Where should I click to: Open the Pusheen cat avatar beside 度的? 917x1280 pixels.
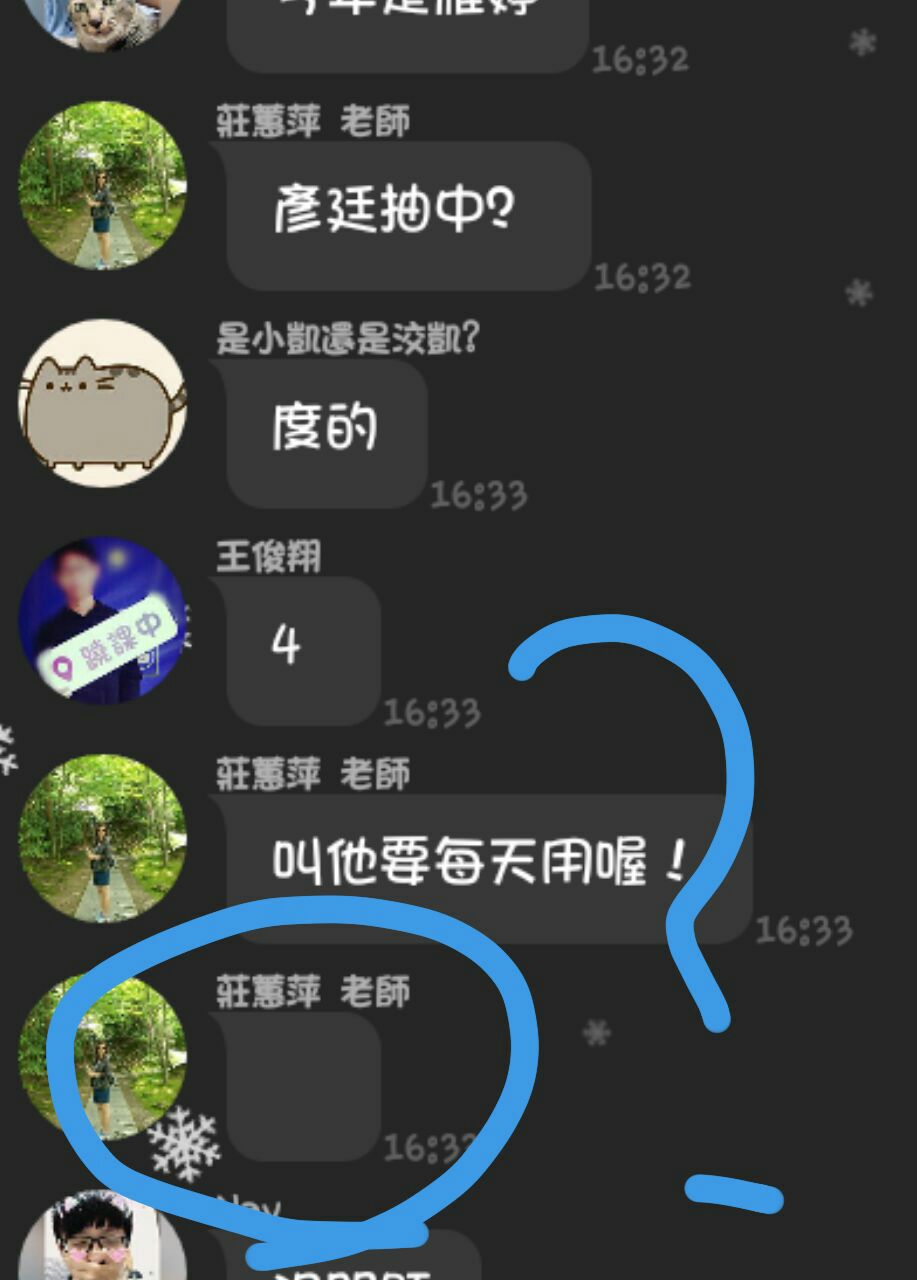102,402
